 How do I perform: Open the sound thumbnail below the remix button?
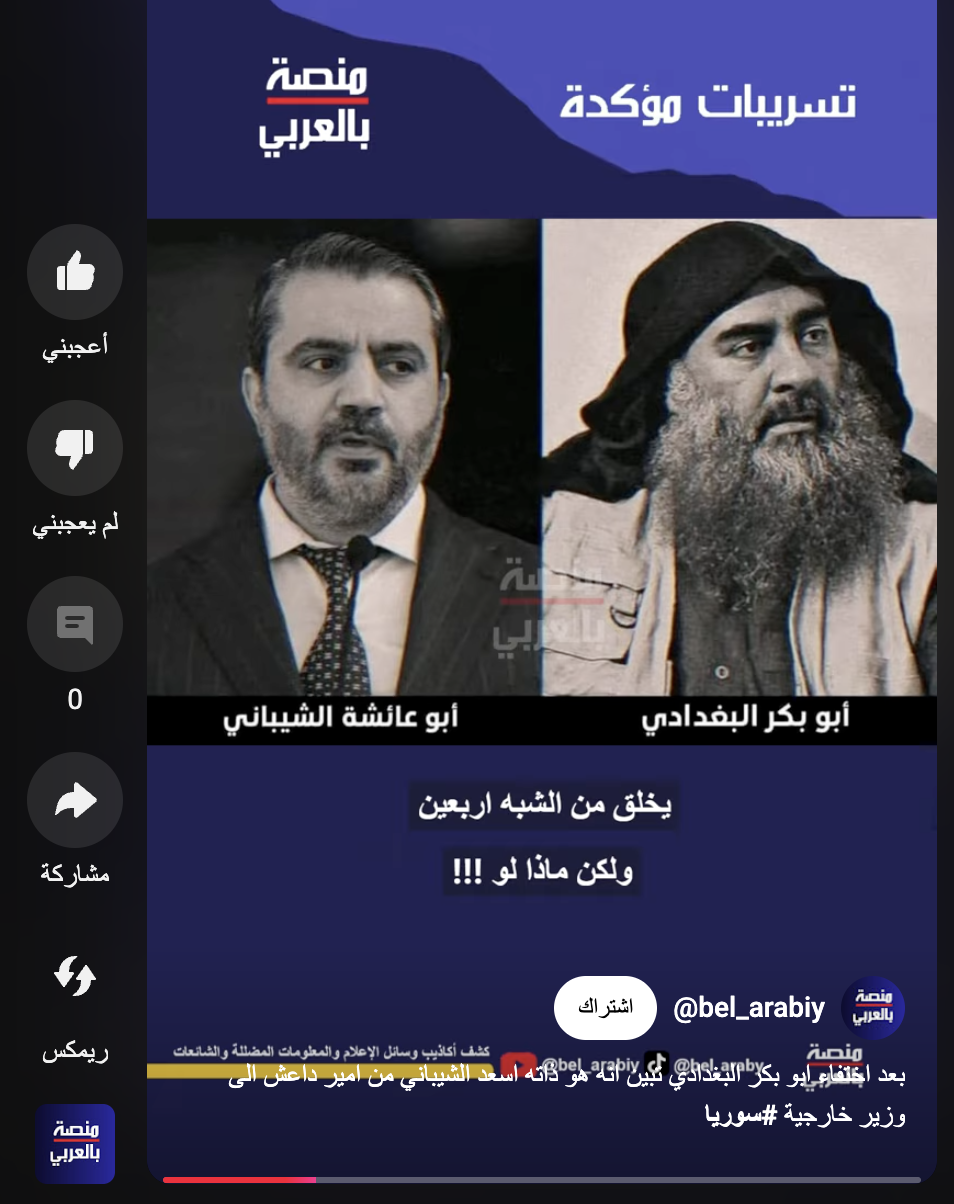pyautogui.click(x=75, y=1143)
